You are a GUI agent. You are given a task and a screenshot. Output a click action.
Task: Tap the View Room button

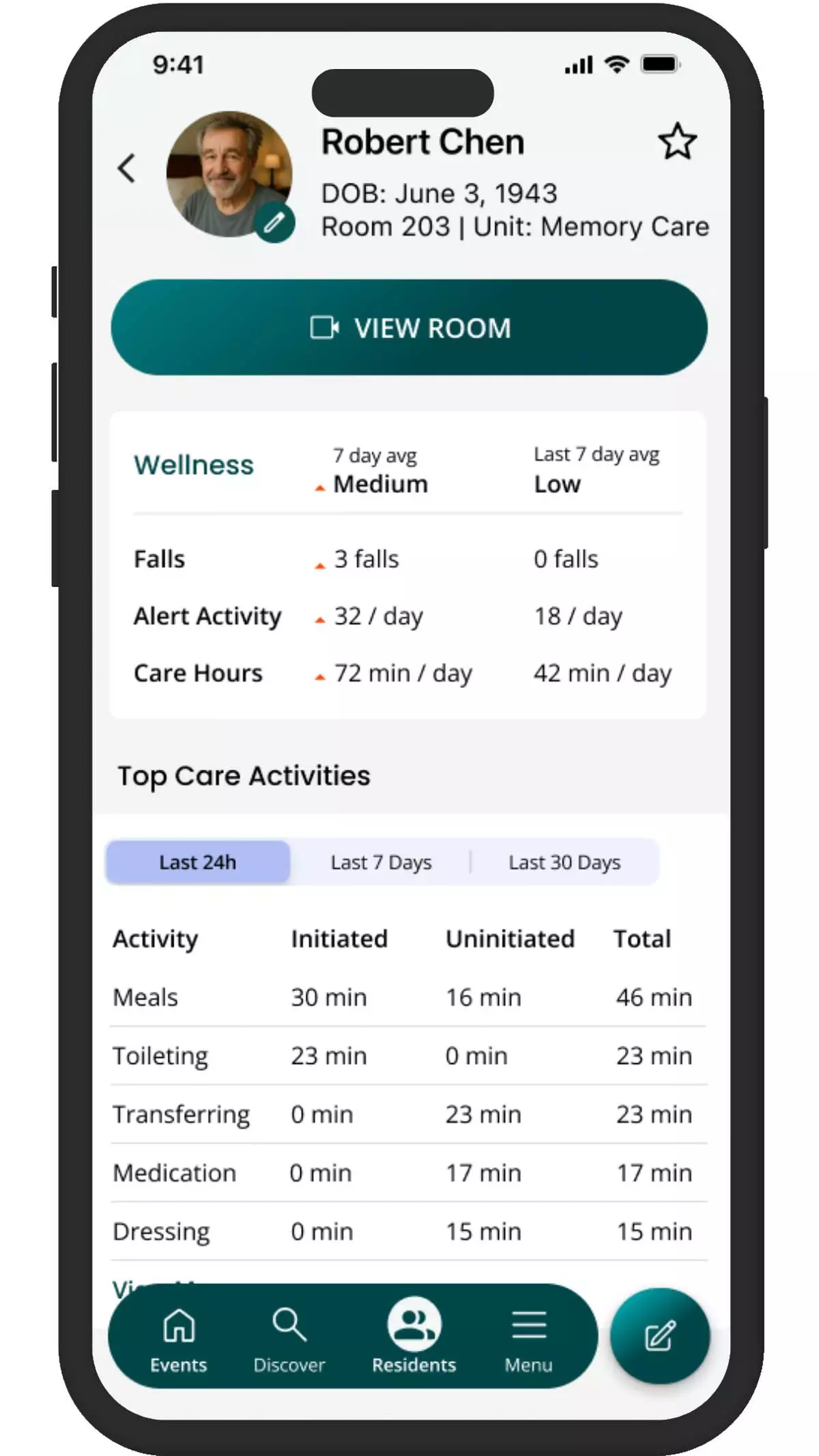409,328
